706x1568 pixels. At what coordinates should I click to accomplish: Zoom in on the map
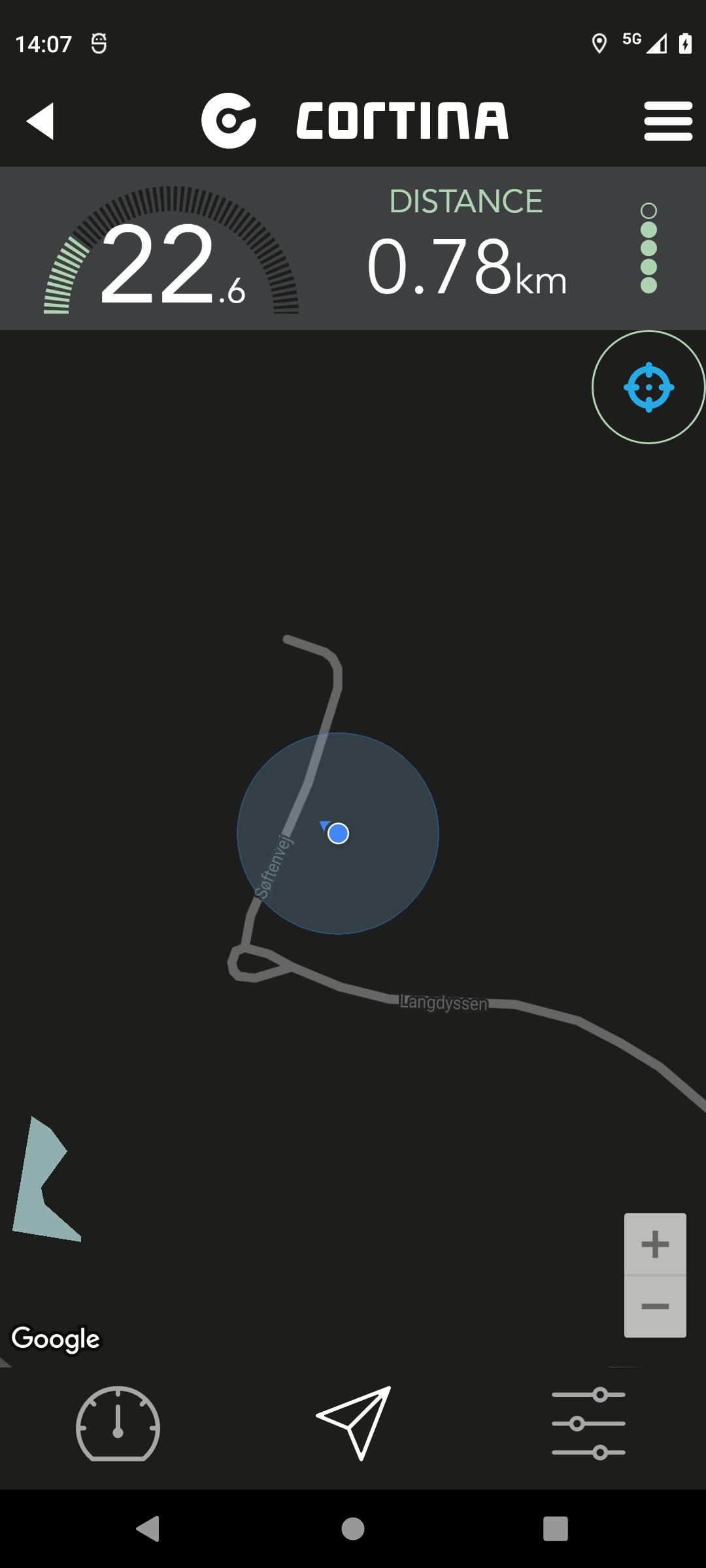click(655, 1244)
